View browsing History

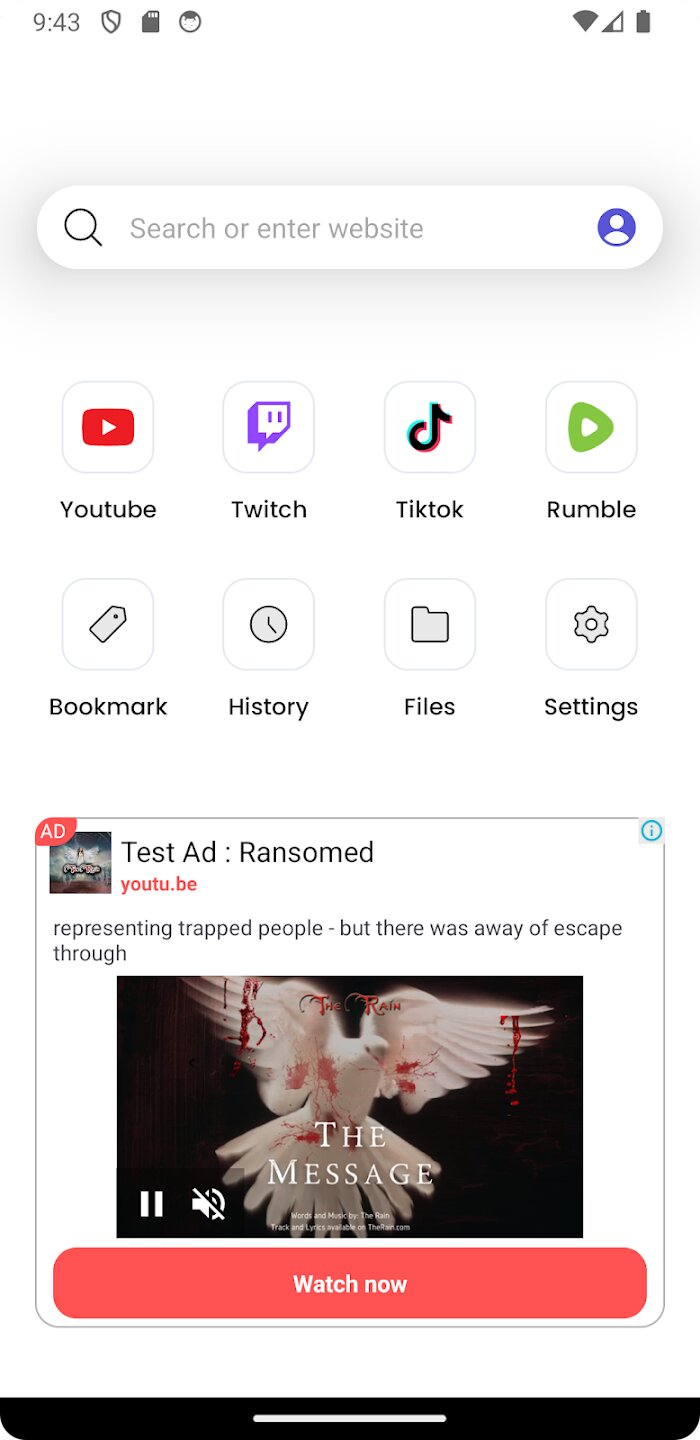(x=269, y=624)
